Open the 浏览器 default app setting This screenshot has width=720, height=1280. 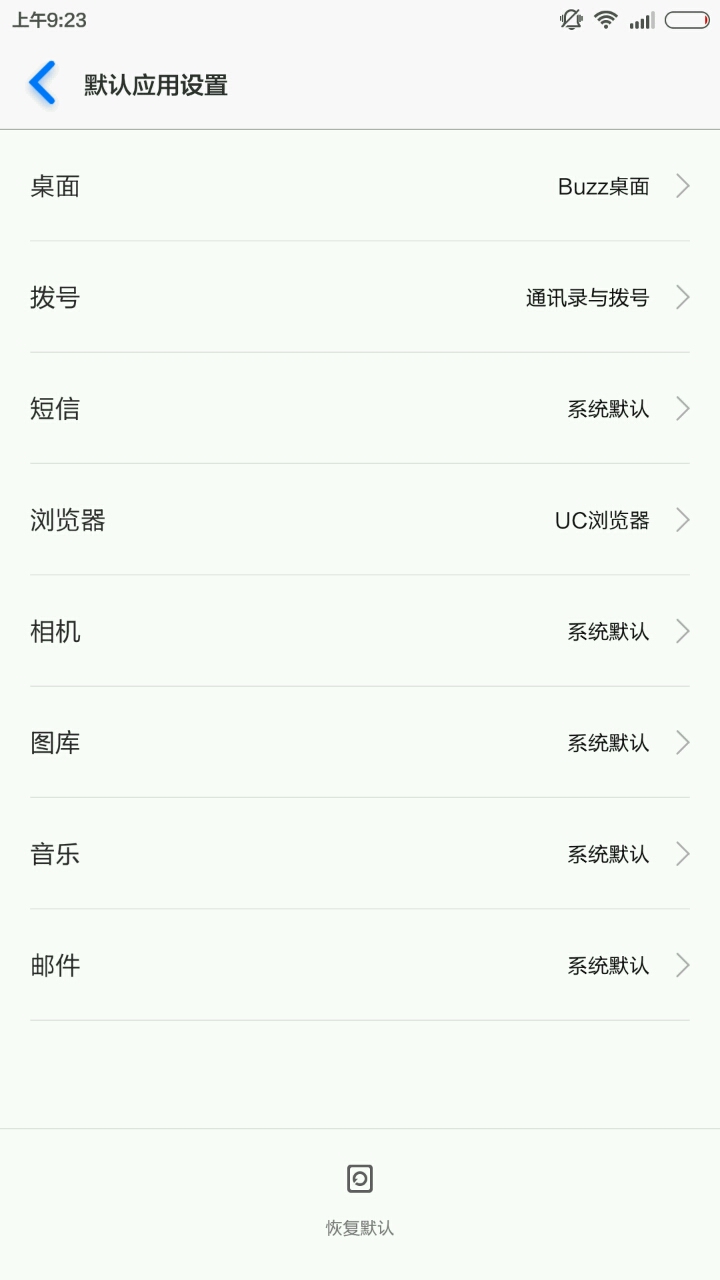tap(360, 520)
